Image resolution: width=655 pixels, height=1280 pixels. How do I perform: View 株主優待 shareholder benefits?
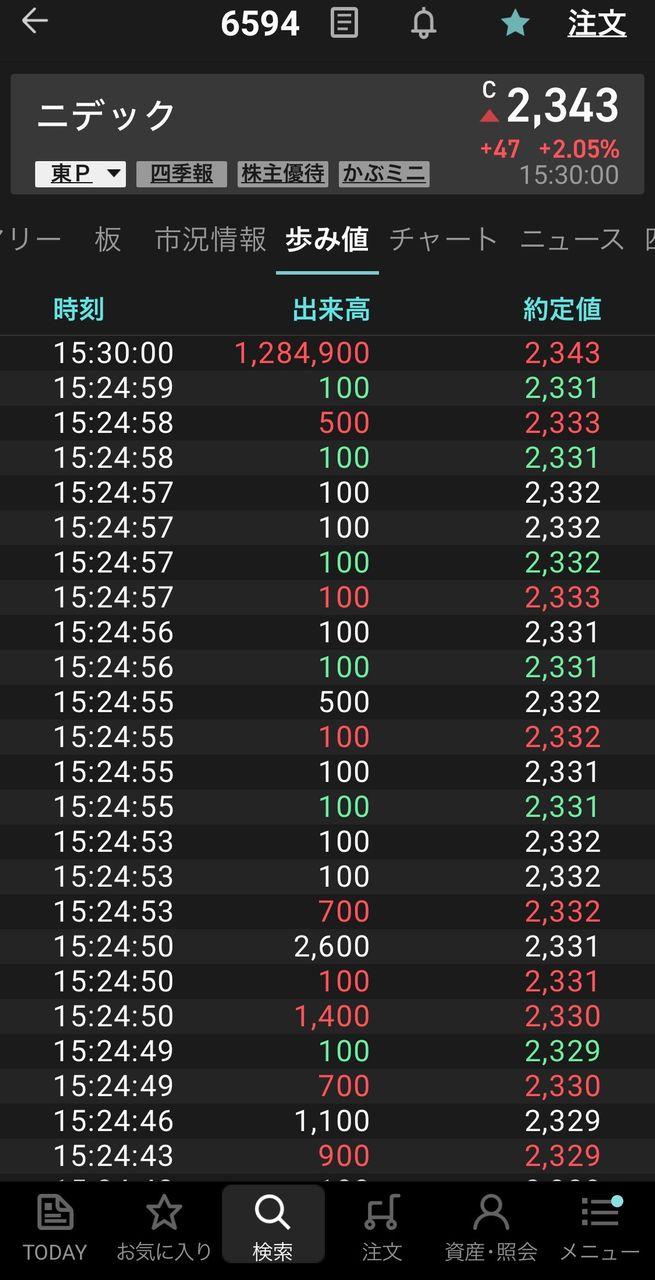point(283,174)
